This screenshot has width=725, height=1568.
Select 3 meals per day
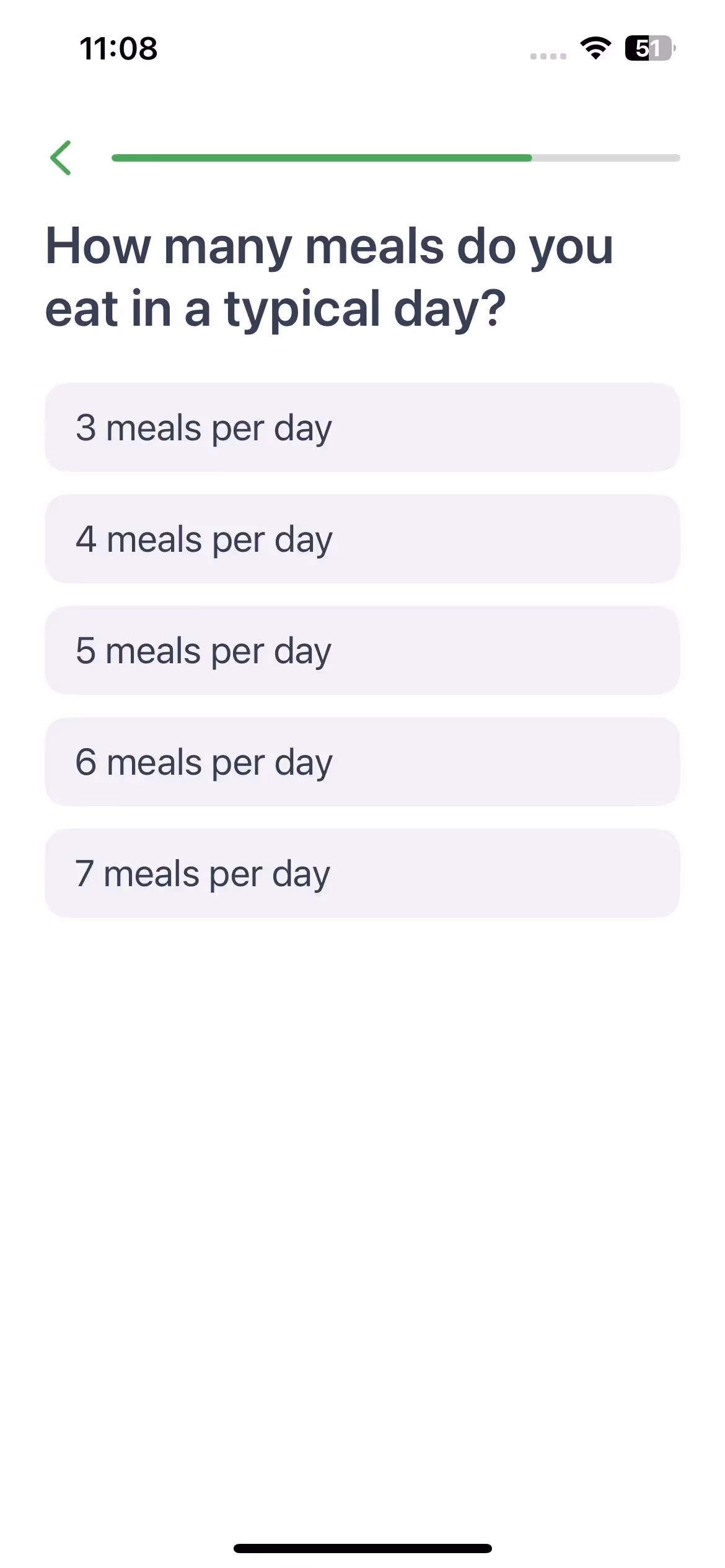[362, 427]
